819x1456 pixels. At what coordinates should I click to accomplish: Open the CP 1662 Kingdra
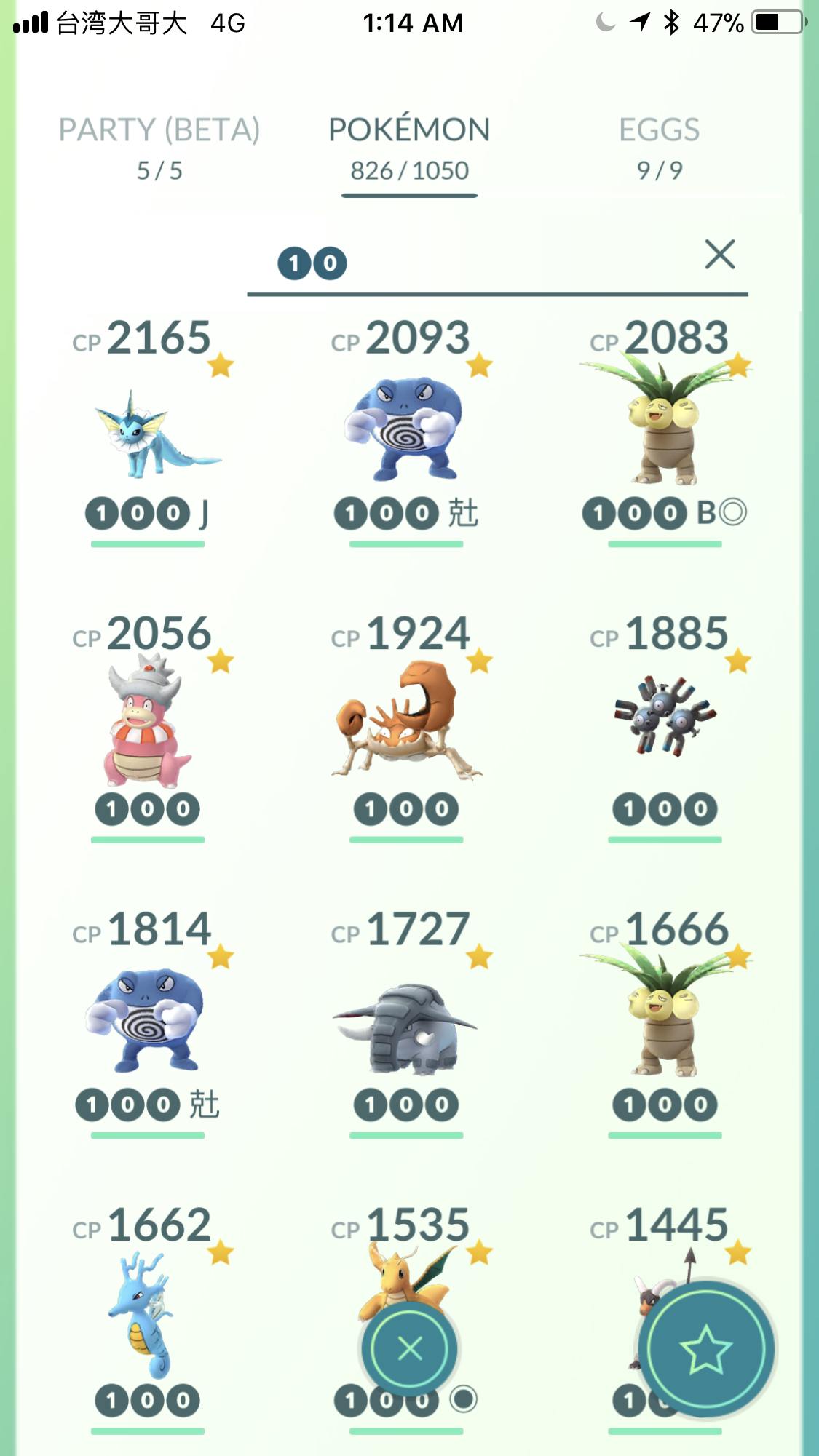[x=149, y=1318]
